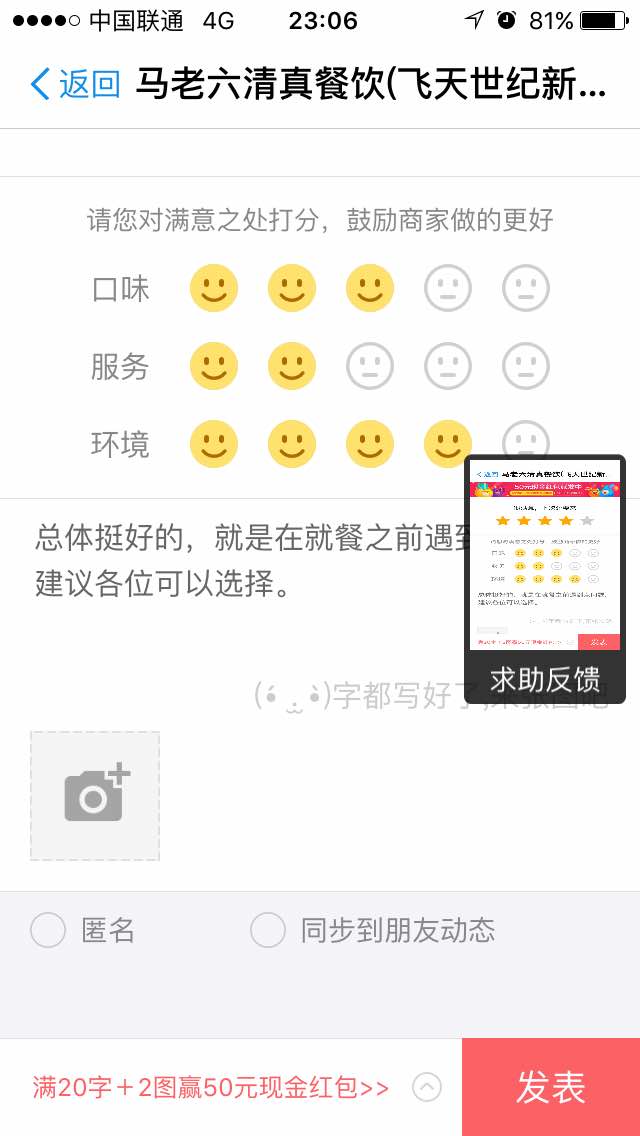Submit the review with 发表
The height and width of the screenshot is (1136, 640).
click(x=550, y=1087)
